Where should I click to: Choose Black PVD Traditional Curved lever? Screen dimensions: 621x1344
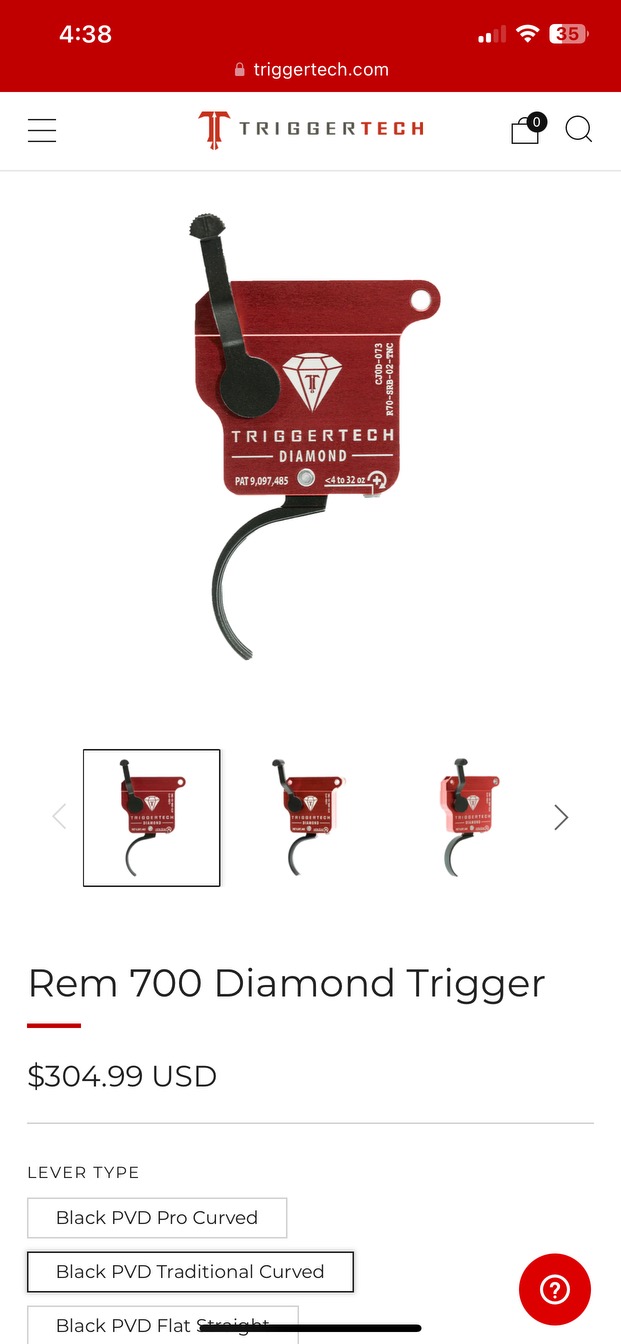coord(190,1272)
